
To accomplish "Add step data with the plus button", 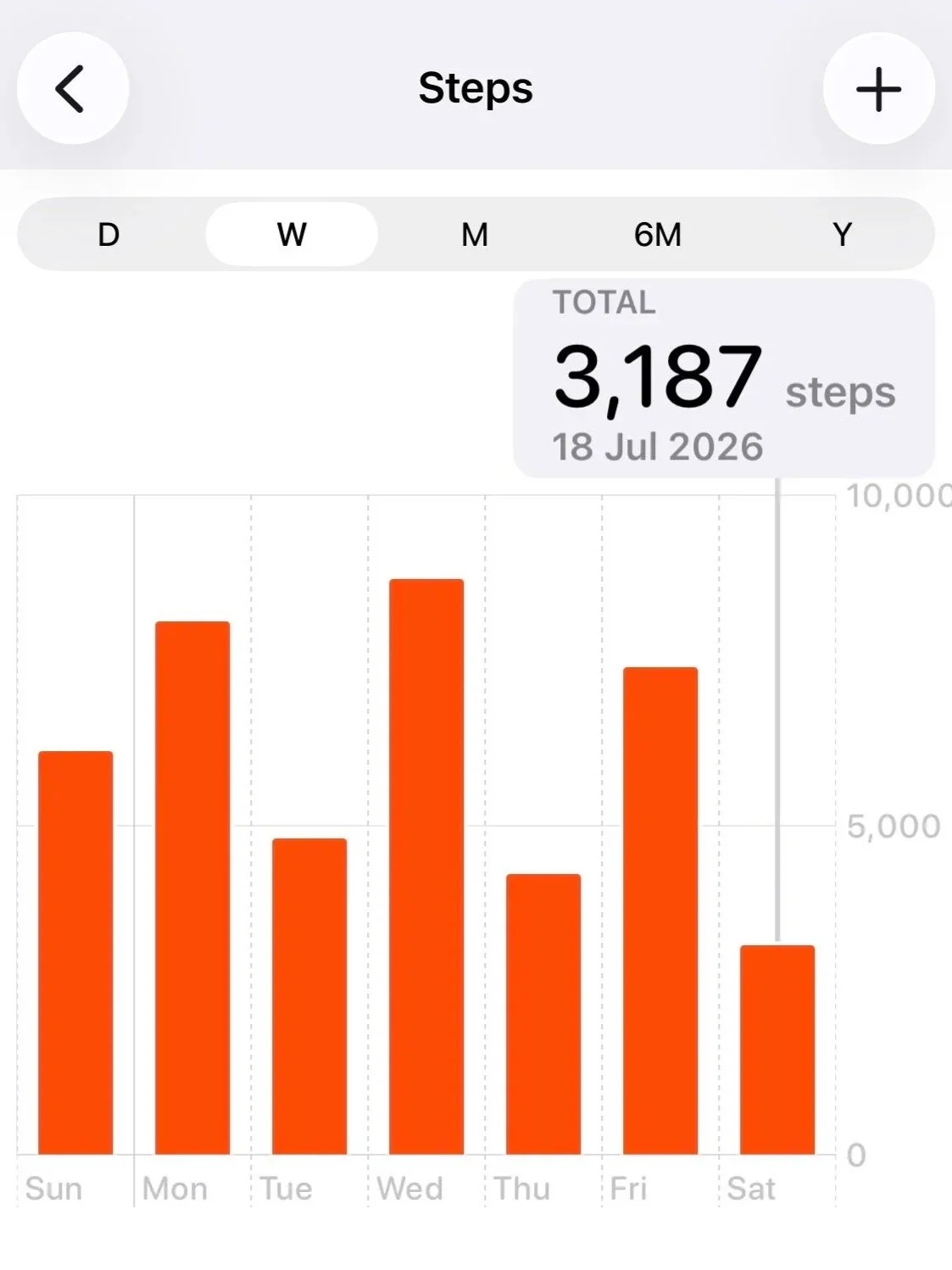I will (878, 88).
